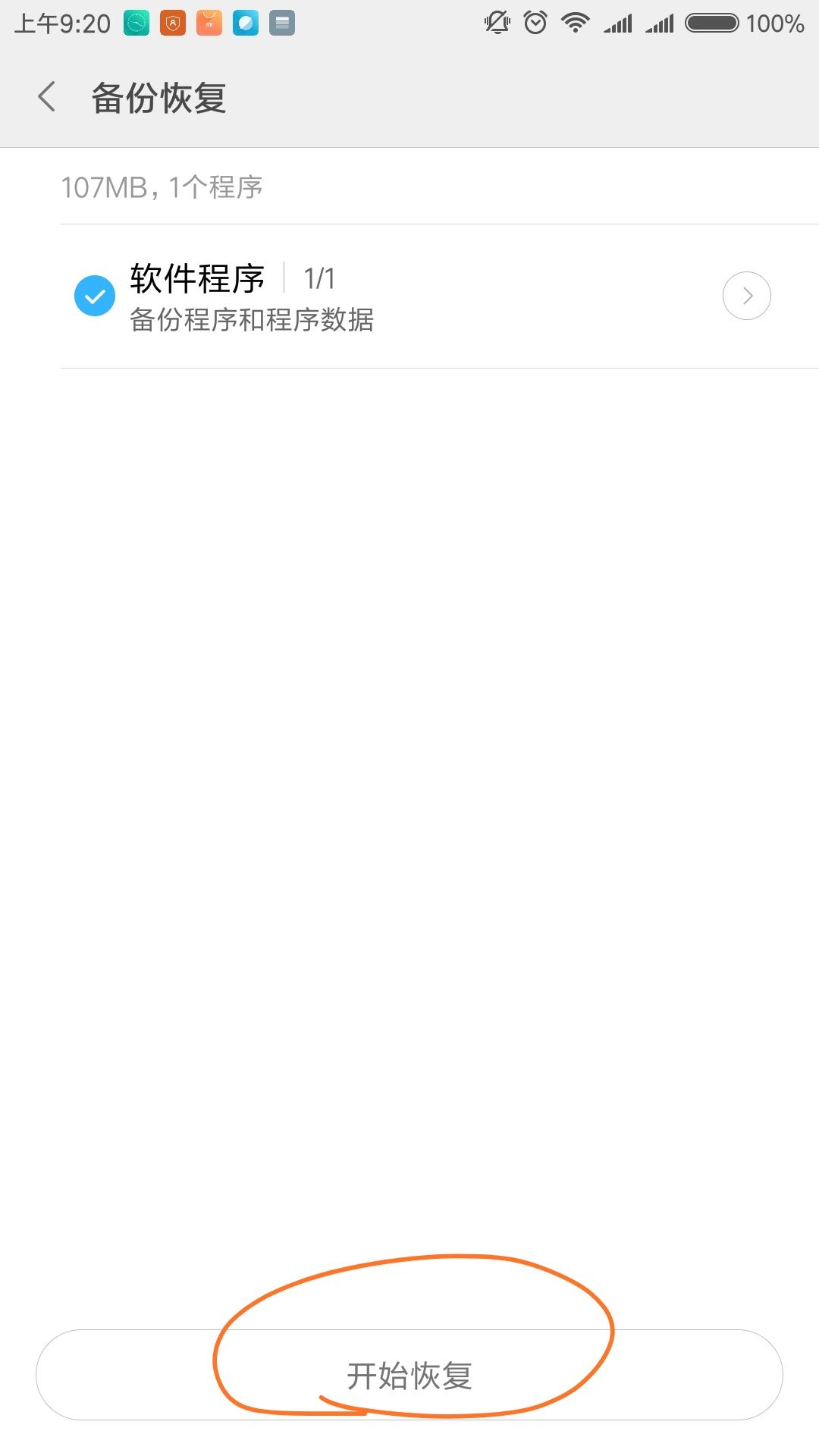Tap the Notes notification icon
Image resolution: width=819 pixels, height=1456 pixels.
[281, 24]
